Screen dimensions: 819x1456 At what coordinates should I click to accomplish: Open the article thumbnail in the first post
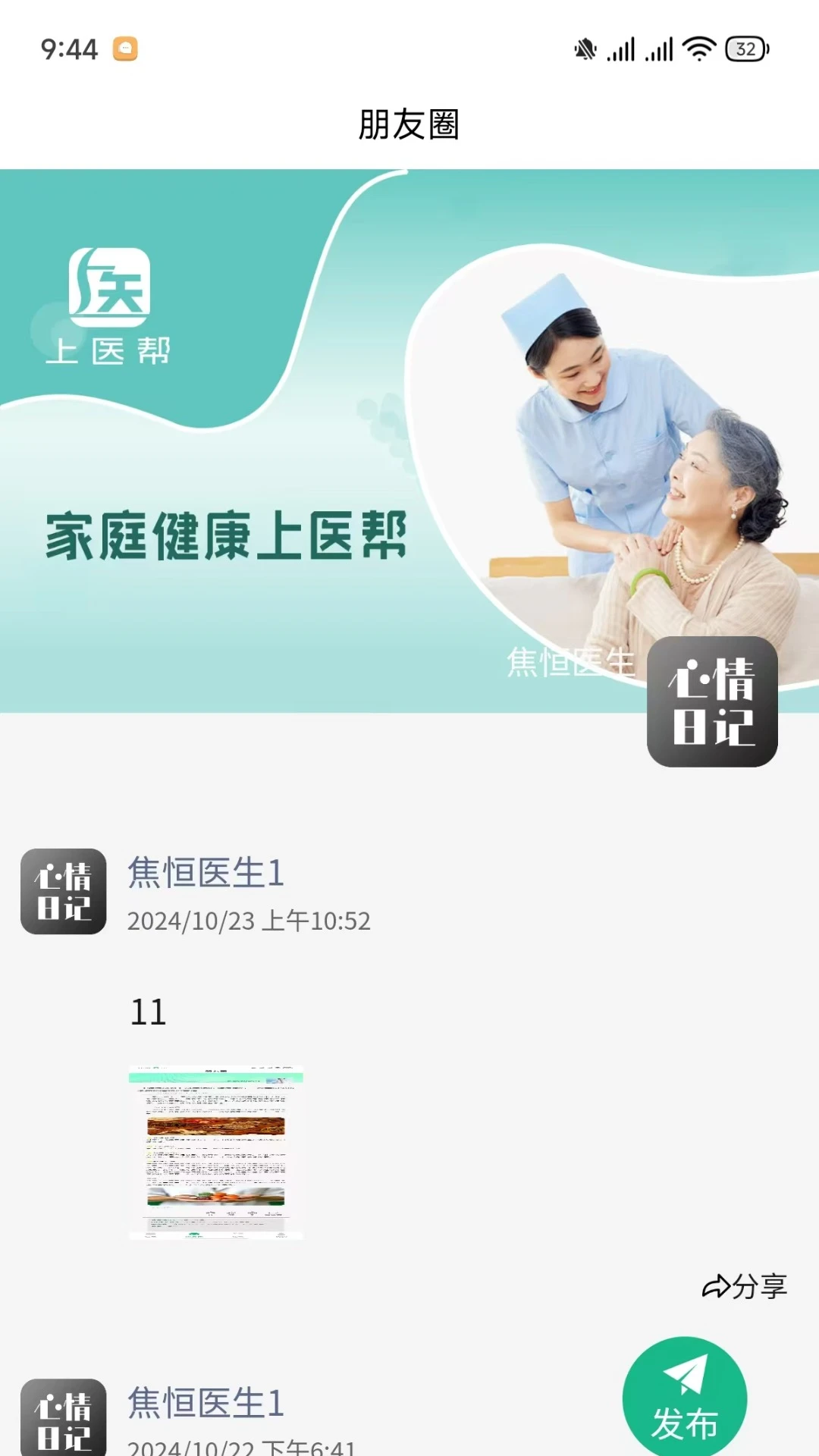[218, 1150]
